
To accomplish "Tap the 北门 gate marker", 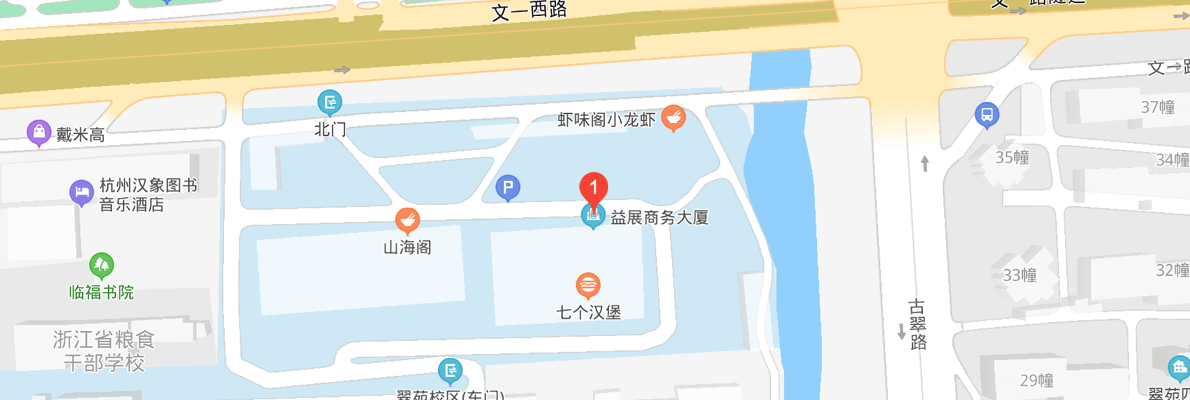I will click(330, 102).
